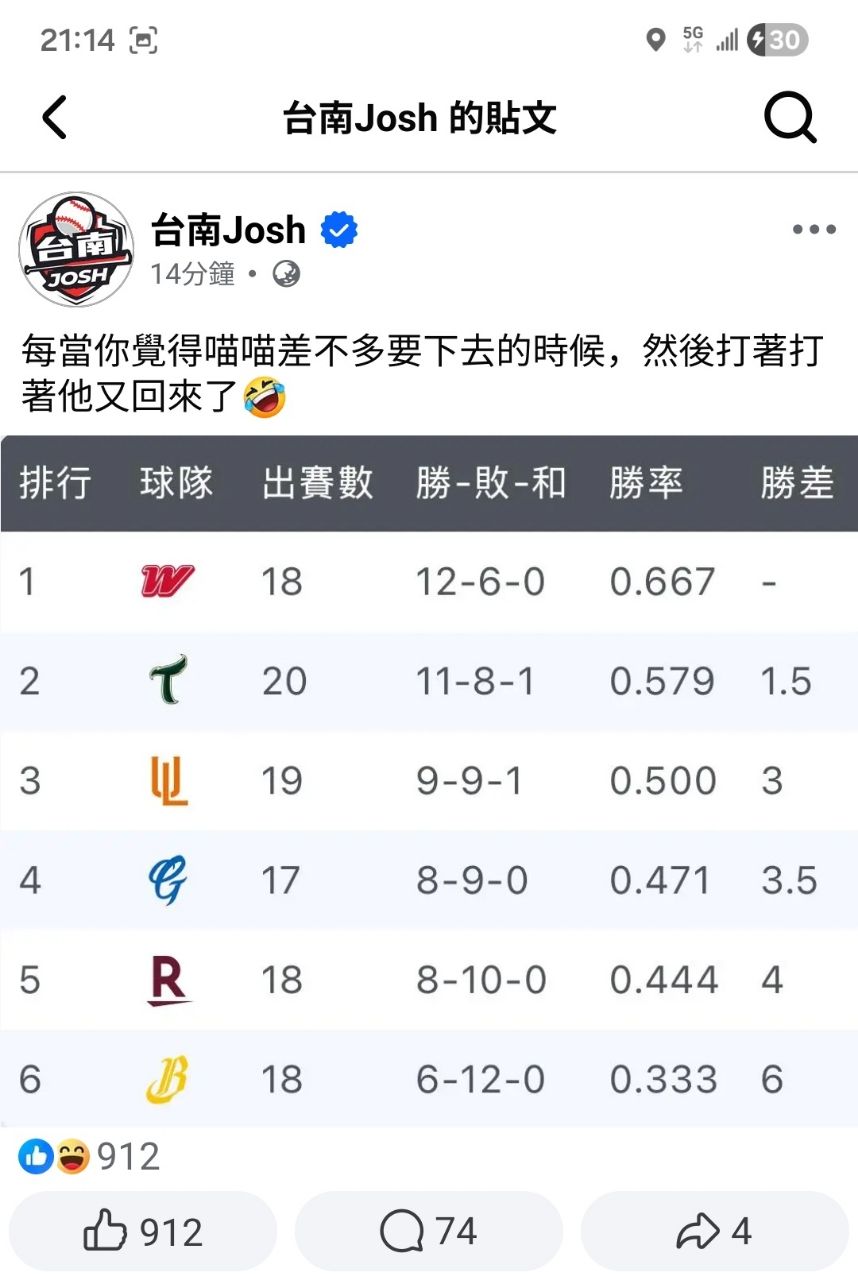Go back from 台南Josh's post

coord(55,118)
